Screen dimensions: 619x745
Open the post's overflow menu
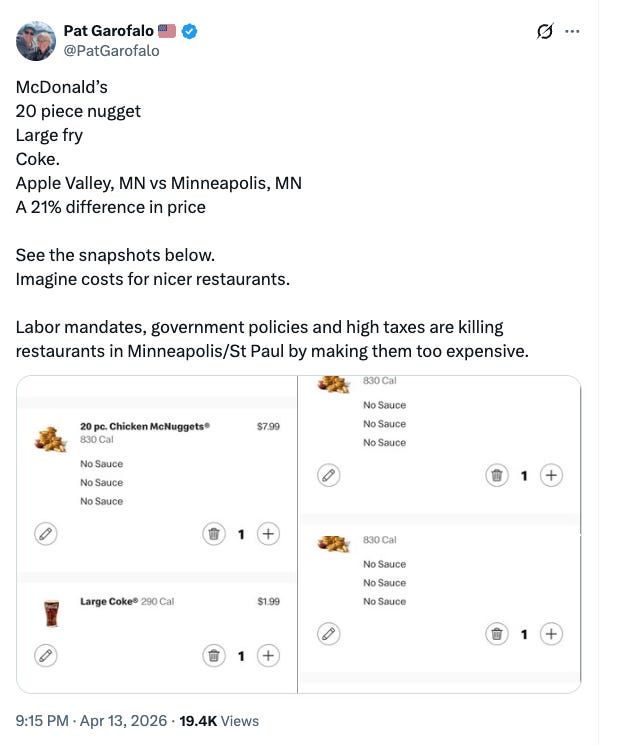(572, 31)
